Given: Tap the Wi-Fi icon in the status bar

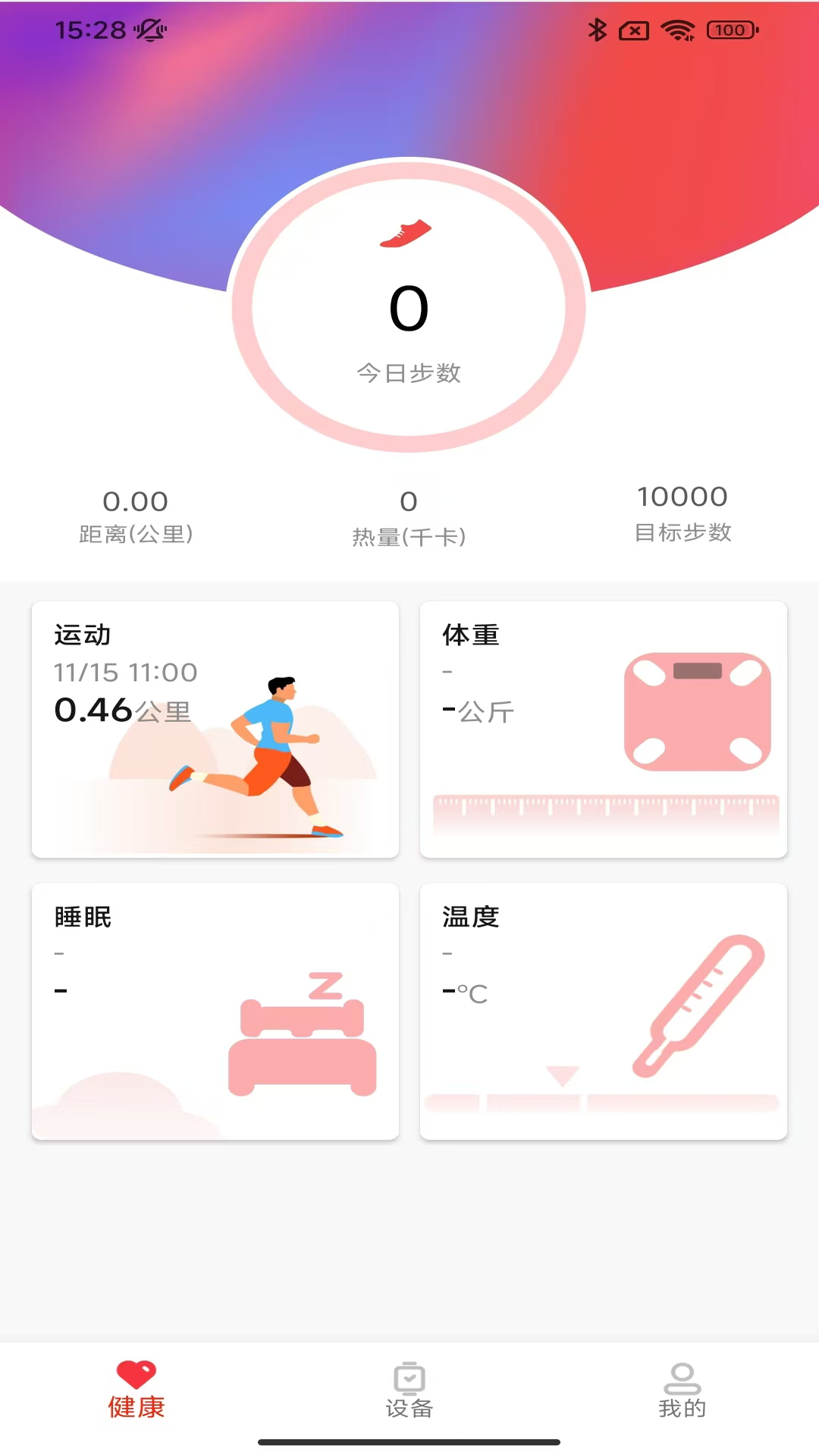Looking at the screenshot, I should (x=677, y=30).
